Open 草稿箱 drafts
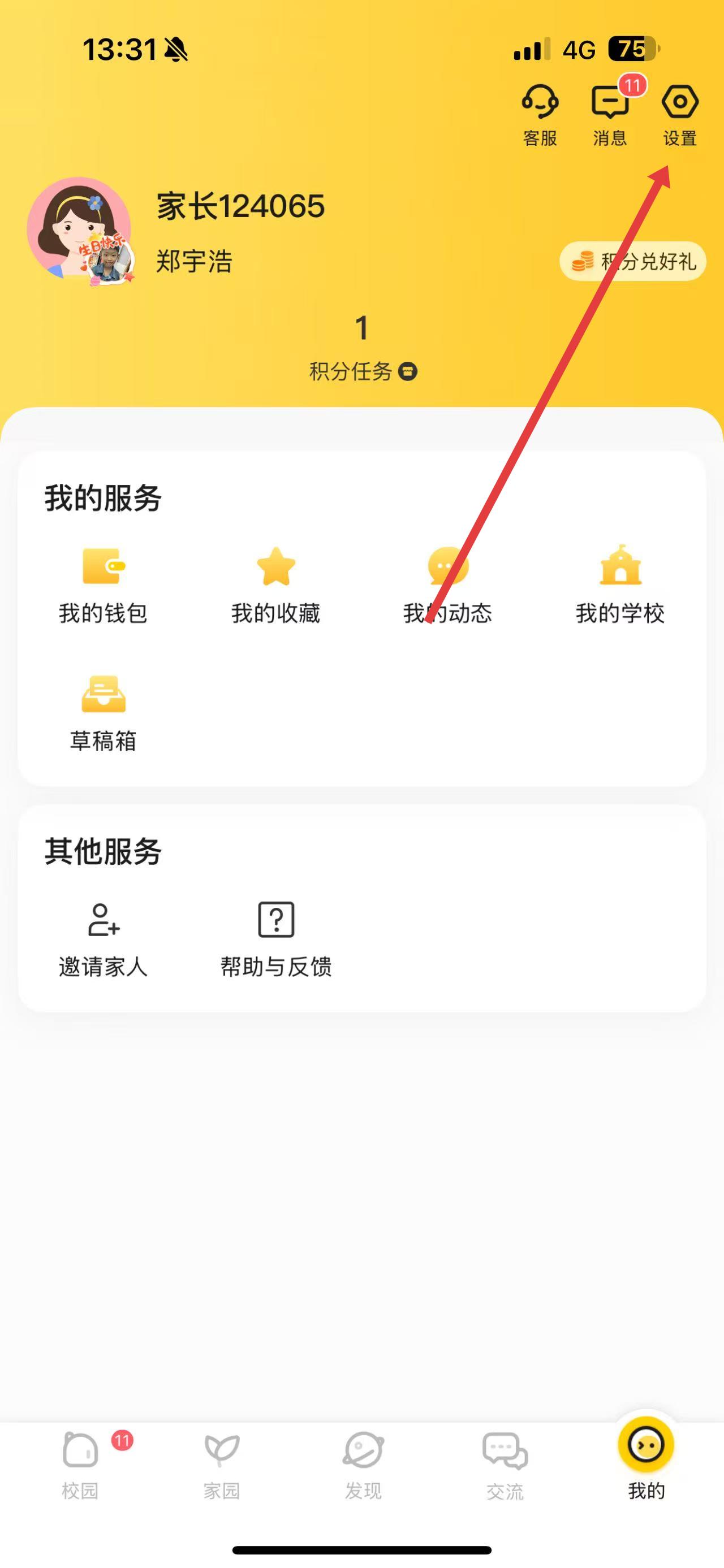Image resolution: width=724 pixels, height=1568 pixels. coord(103,713)
